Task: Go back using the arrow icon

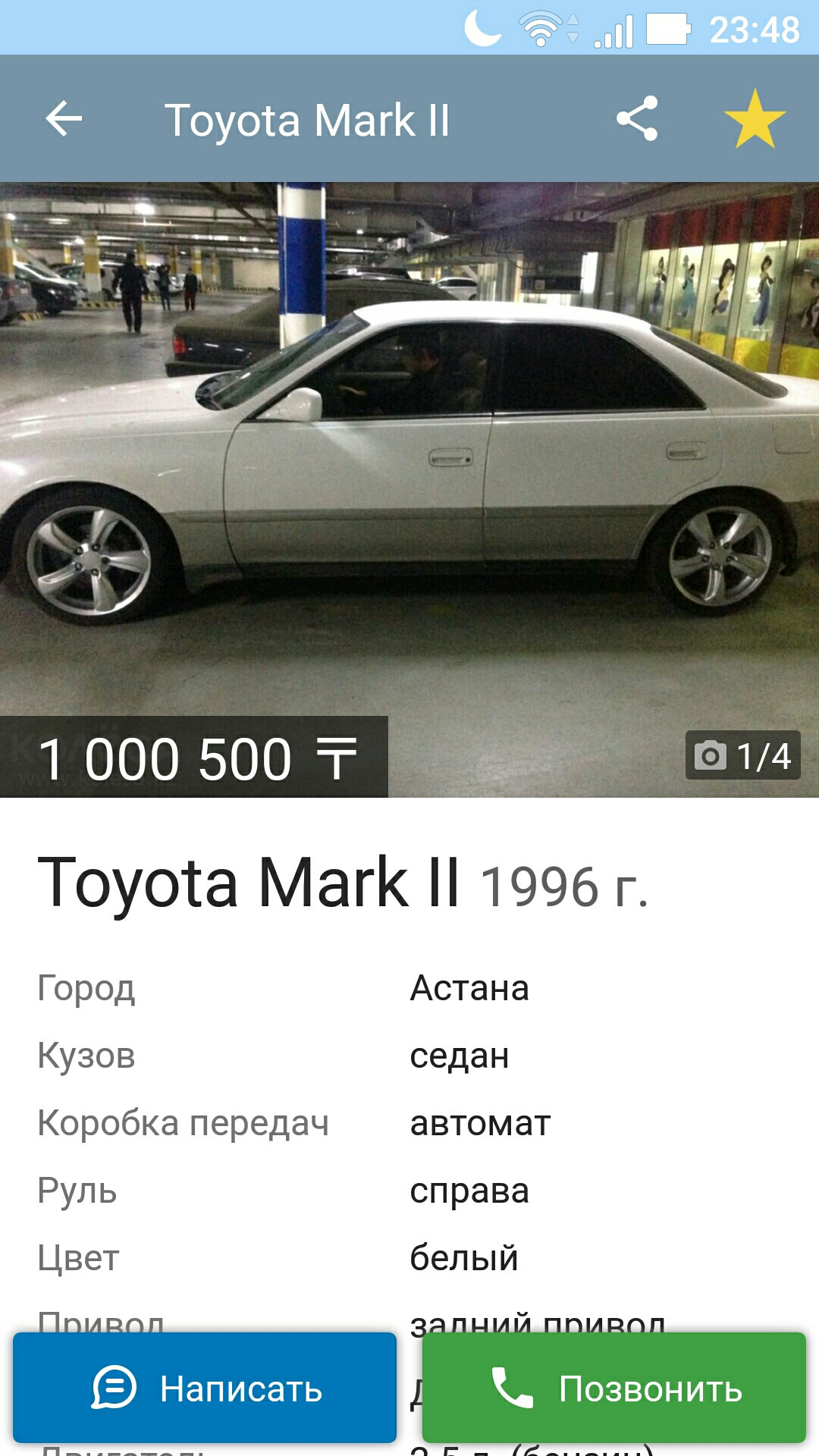Action: tap(64, 119)
